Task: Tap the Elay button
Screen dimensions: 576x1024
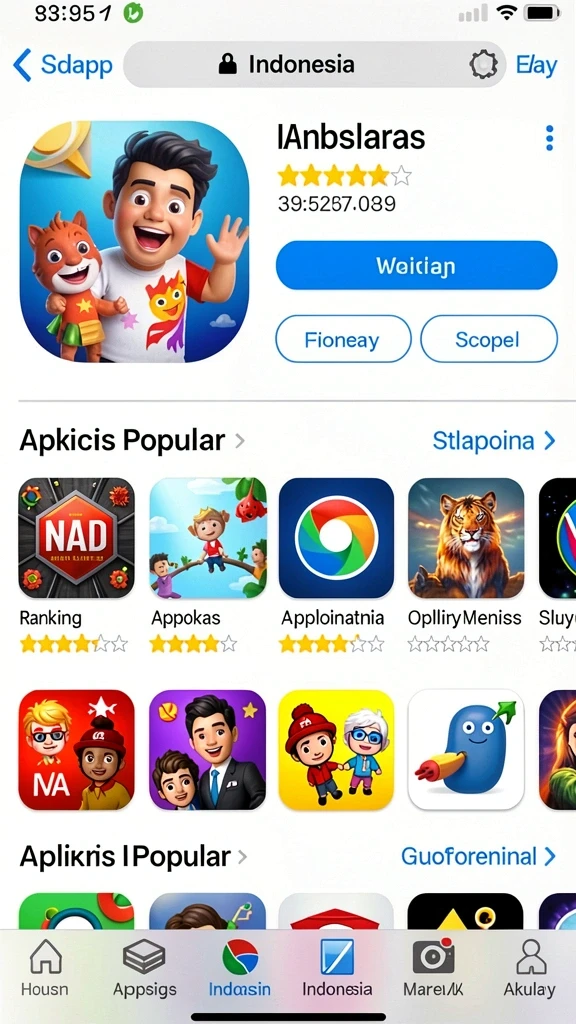Action: point(536,65)
